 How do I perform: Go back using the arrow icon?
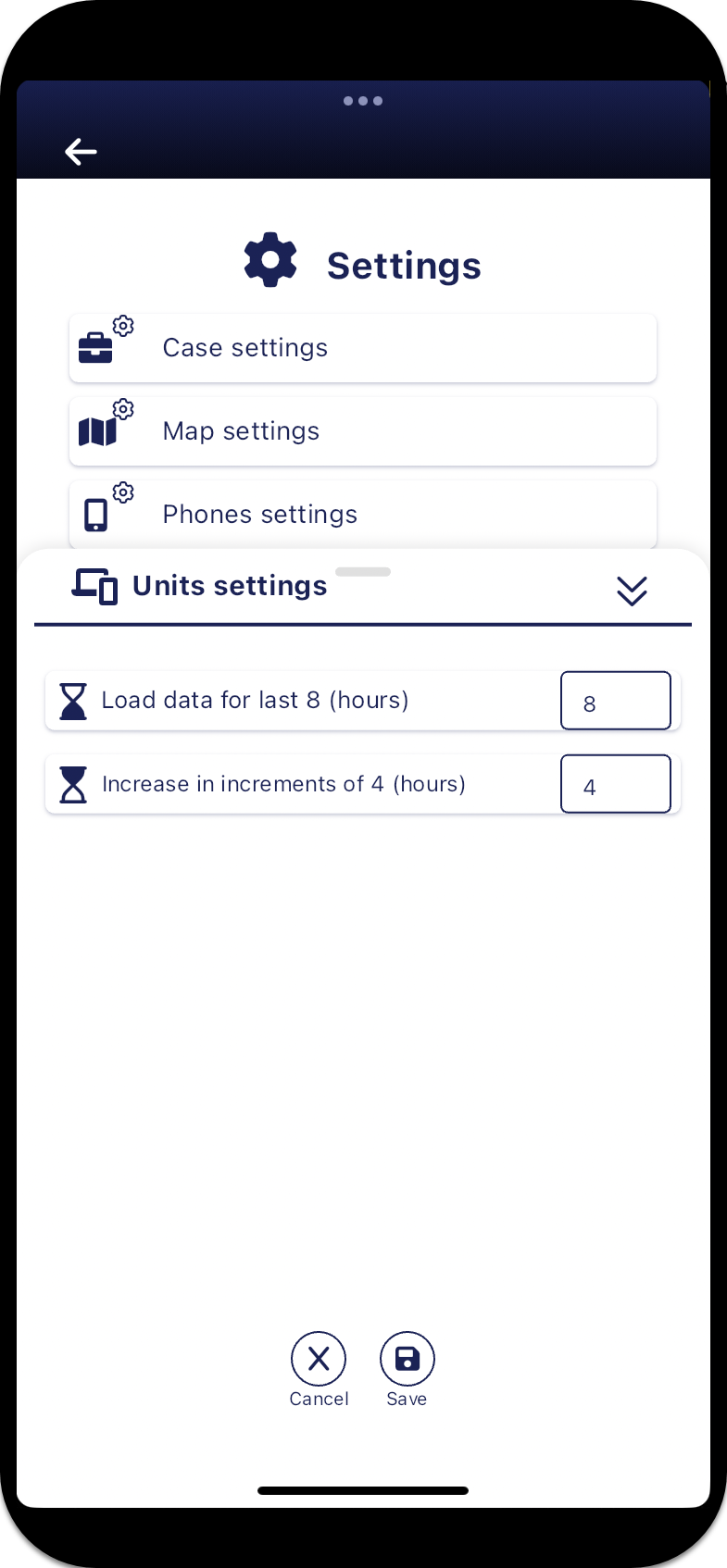tap(81, 152)
